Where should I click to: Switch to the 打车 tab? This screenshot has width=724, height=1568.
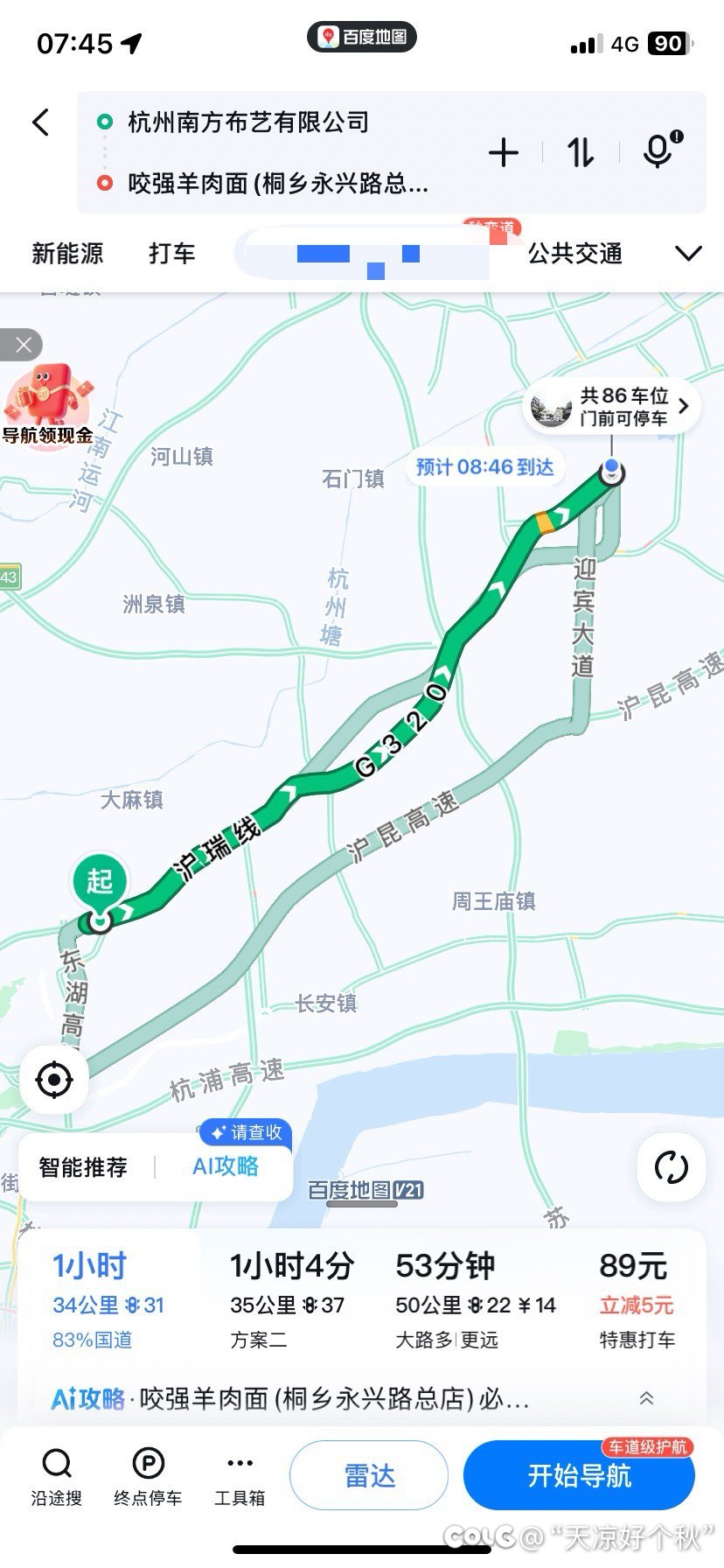click(x=171, y=254)
